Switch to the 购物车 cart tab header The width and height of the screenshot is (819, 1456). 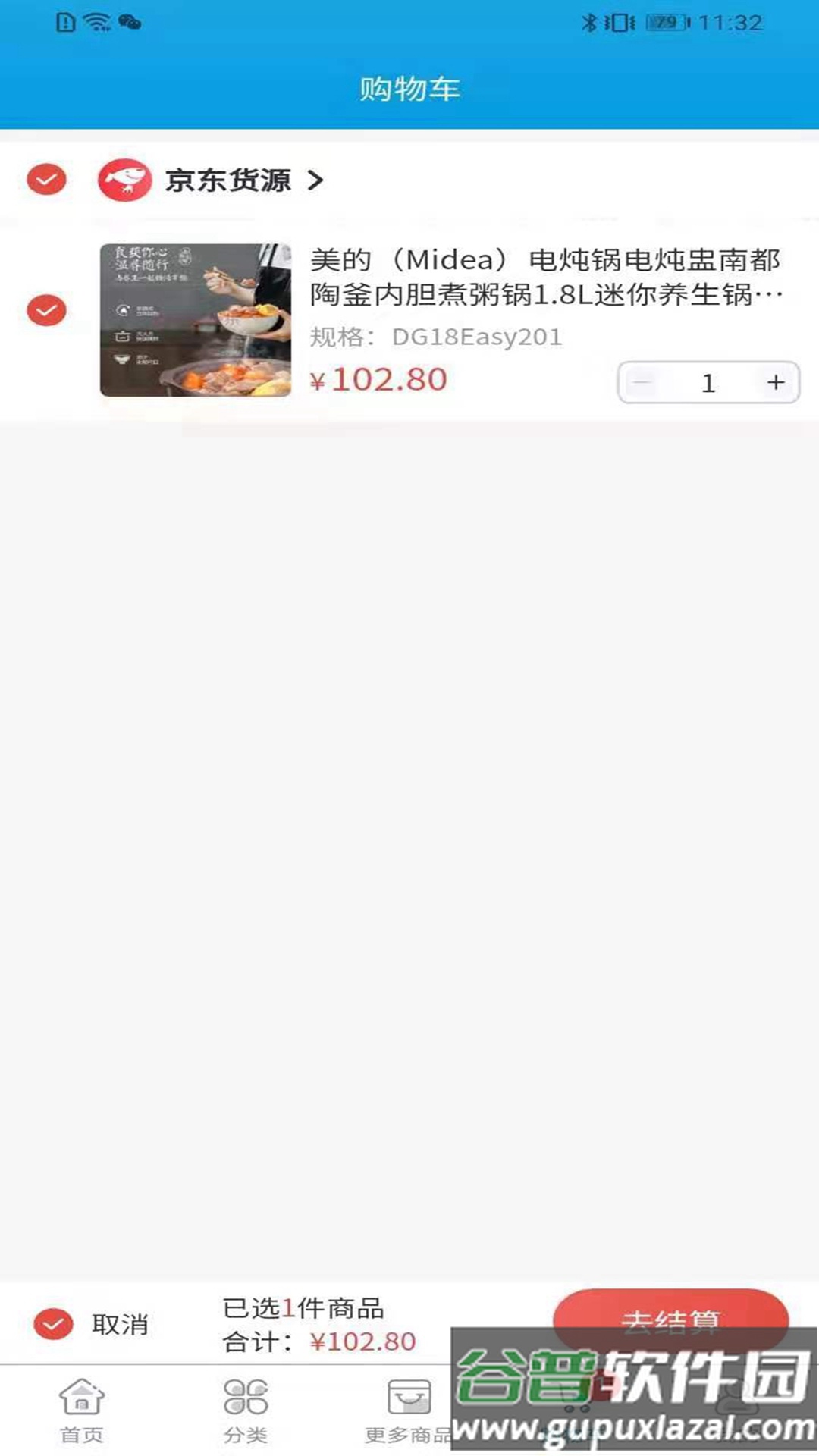(x=409, y=88)
